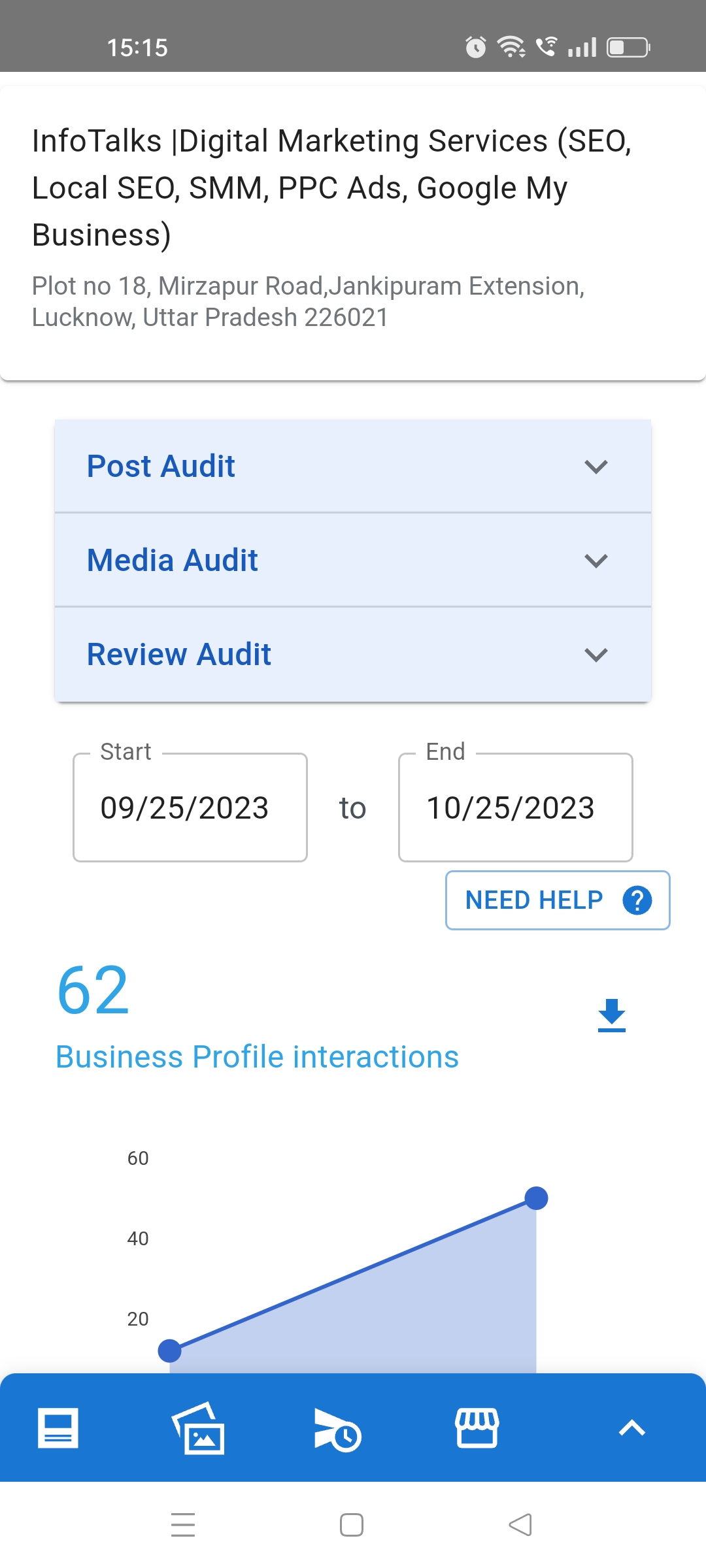The width and height of the screenshot is (706, 1568).
Task: Expand the Post Audit section
Action: point(353,466)
